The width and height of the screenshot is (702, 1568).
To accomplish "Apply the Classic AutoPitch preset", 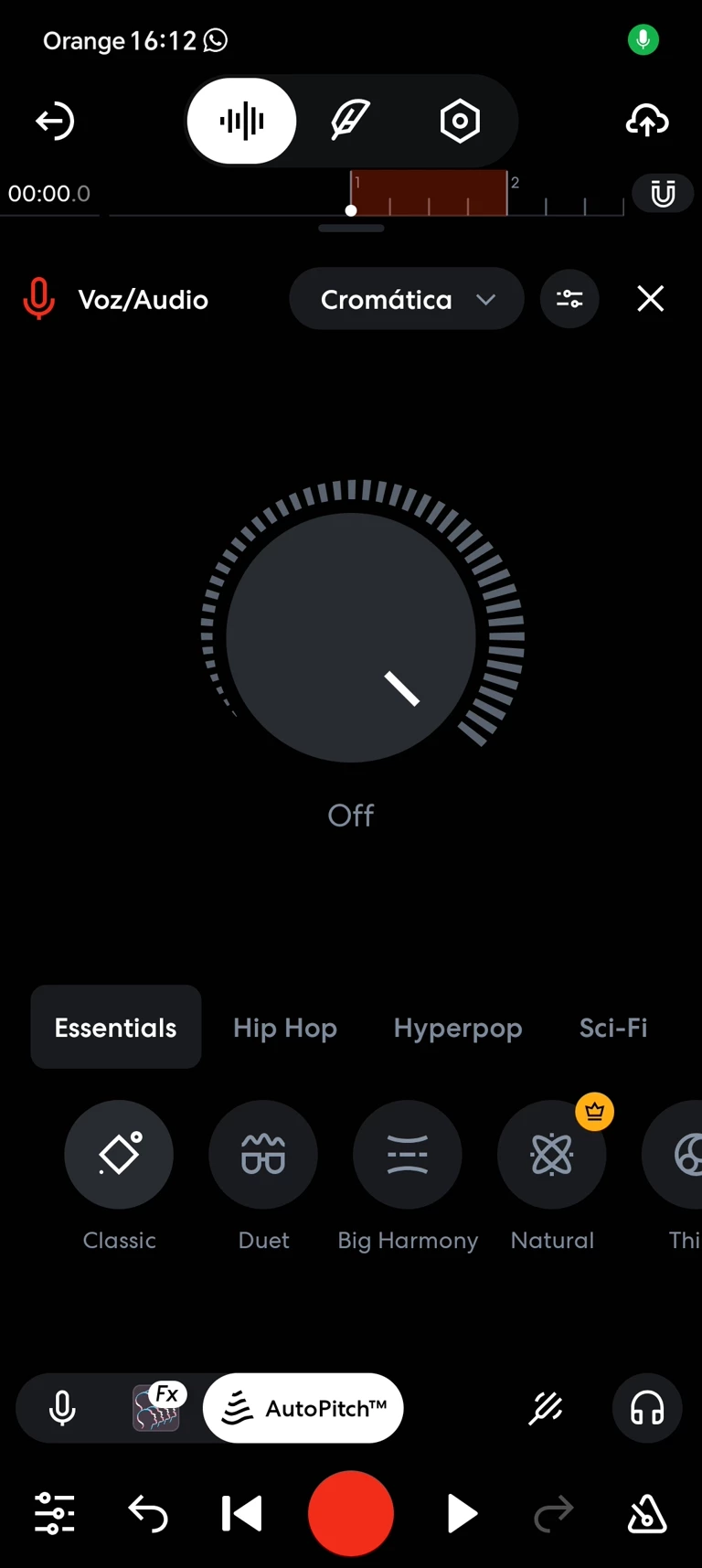I will (x=119, y=1155).
